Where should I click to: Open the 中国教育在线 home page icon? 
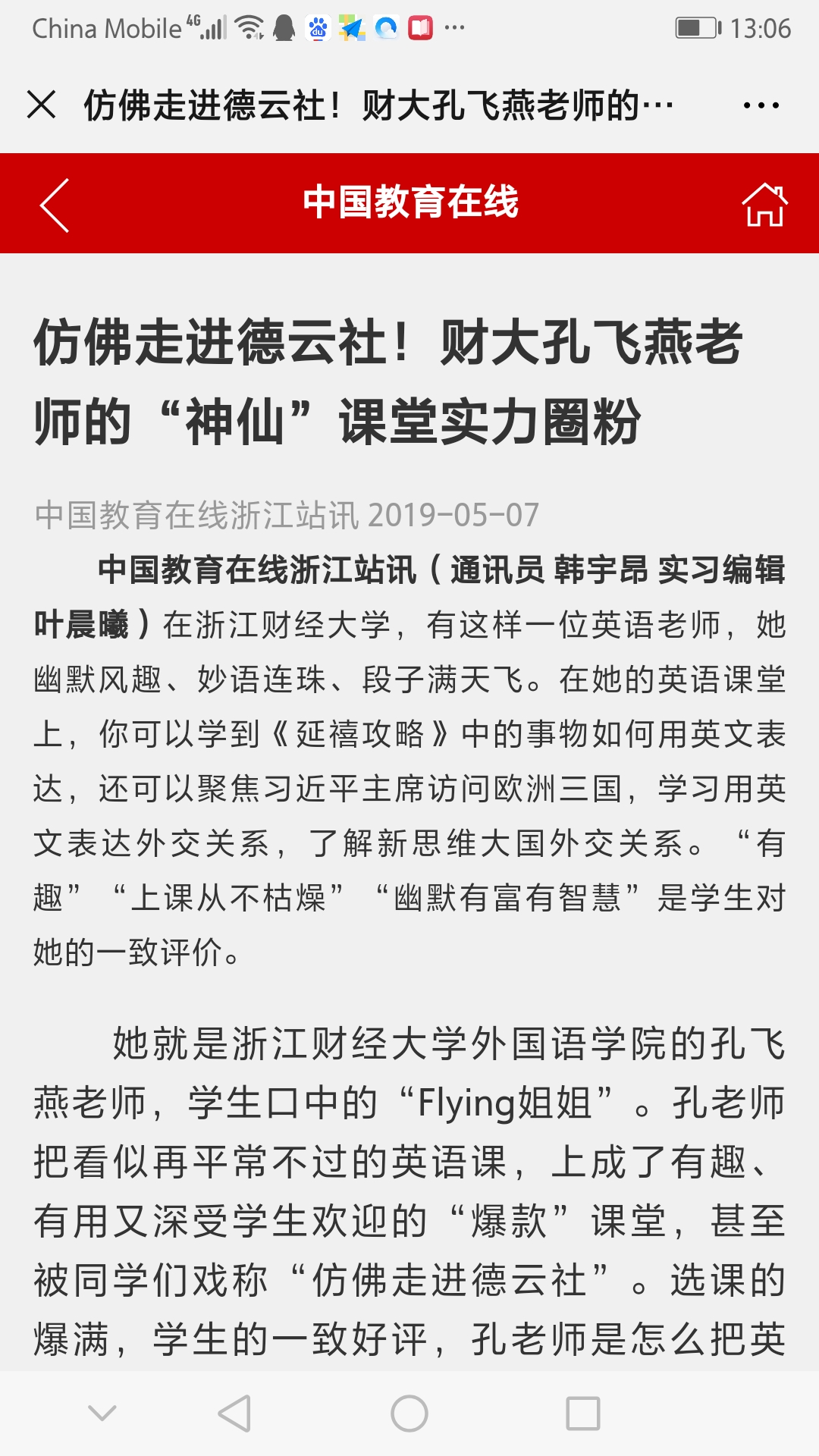pos(764,205)
